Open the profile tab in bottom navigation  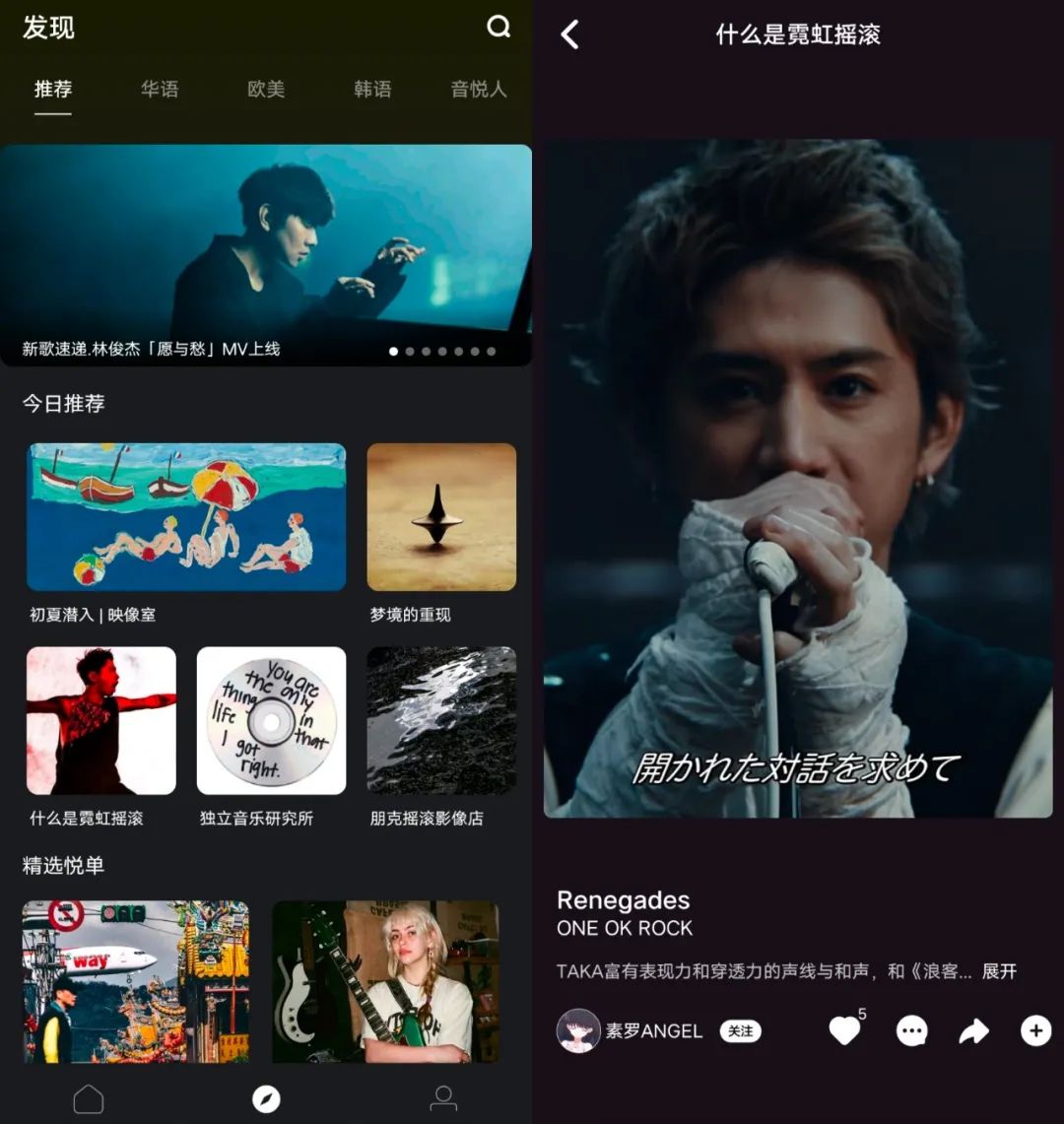tap(443, 1098)
